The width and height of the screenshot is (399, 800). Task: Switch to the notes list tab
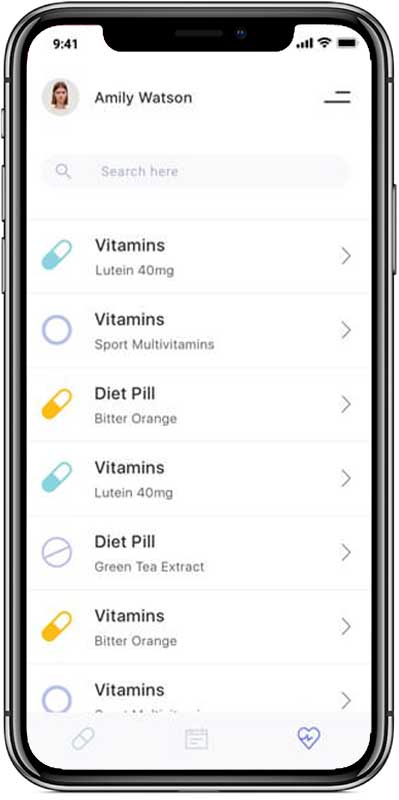196,738
